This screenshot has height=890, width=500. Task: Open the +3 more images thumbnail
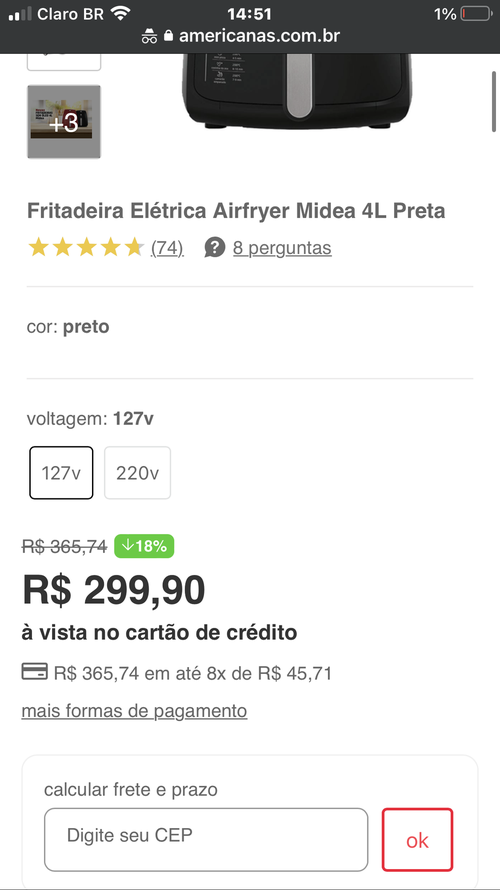(64, 122)
